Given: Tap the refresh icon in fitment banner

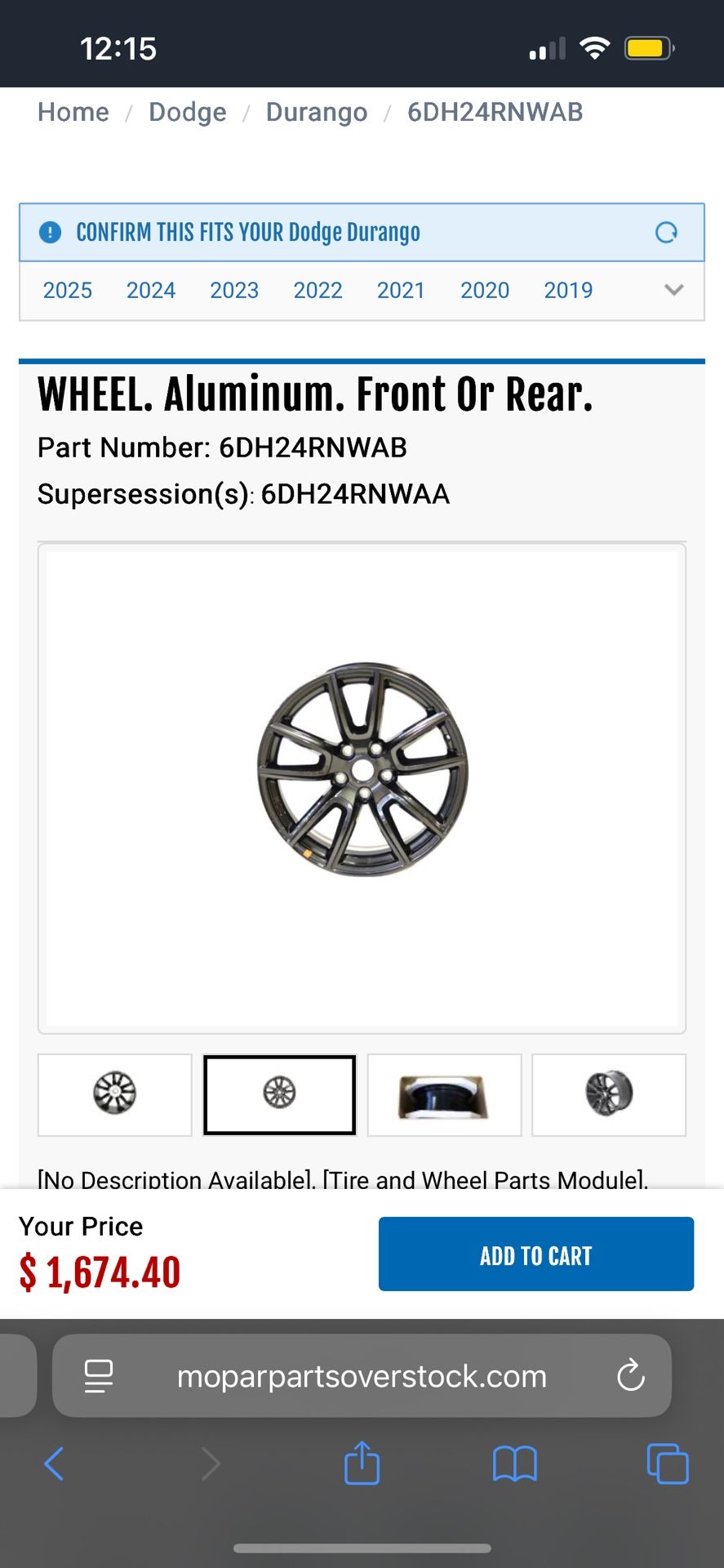Looking at the screenshot, I should coord(667,233).
